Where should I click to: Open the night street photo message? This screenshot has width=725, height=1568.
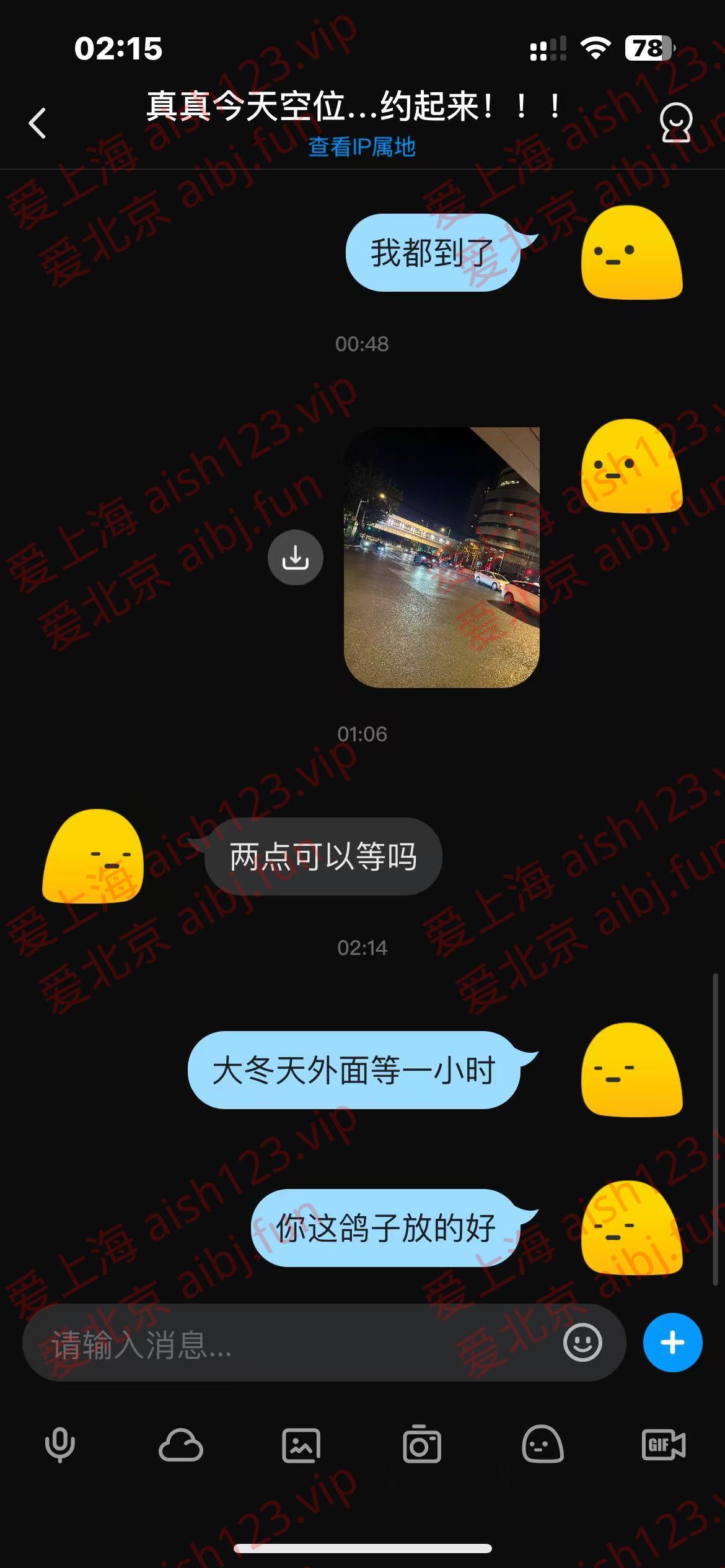pyautogui.click(x=441, y=557)
